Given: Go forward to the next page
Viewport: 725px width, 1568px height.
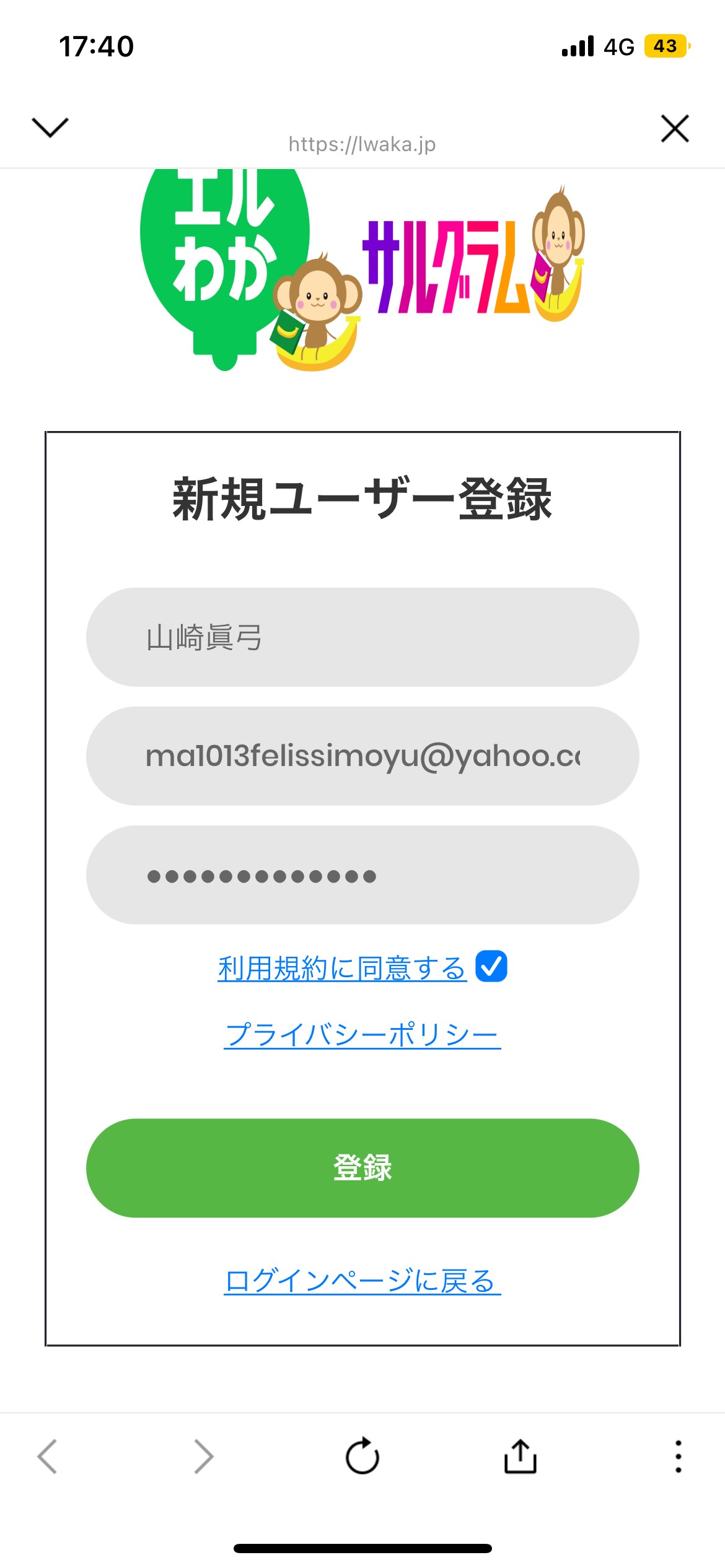Looking at the screenshot, I should click(x=204, y=1456).
